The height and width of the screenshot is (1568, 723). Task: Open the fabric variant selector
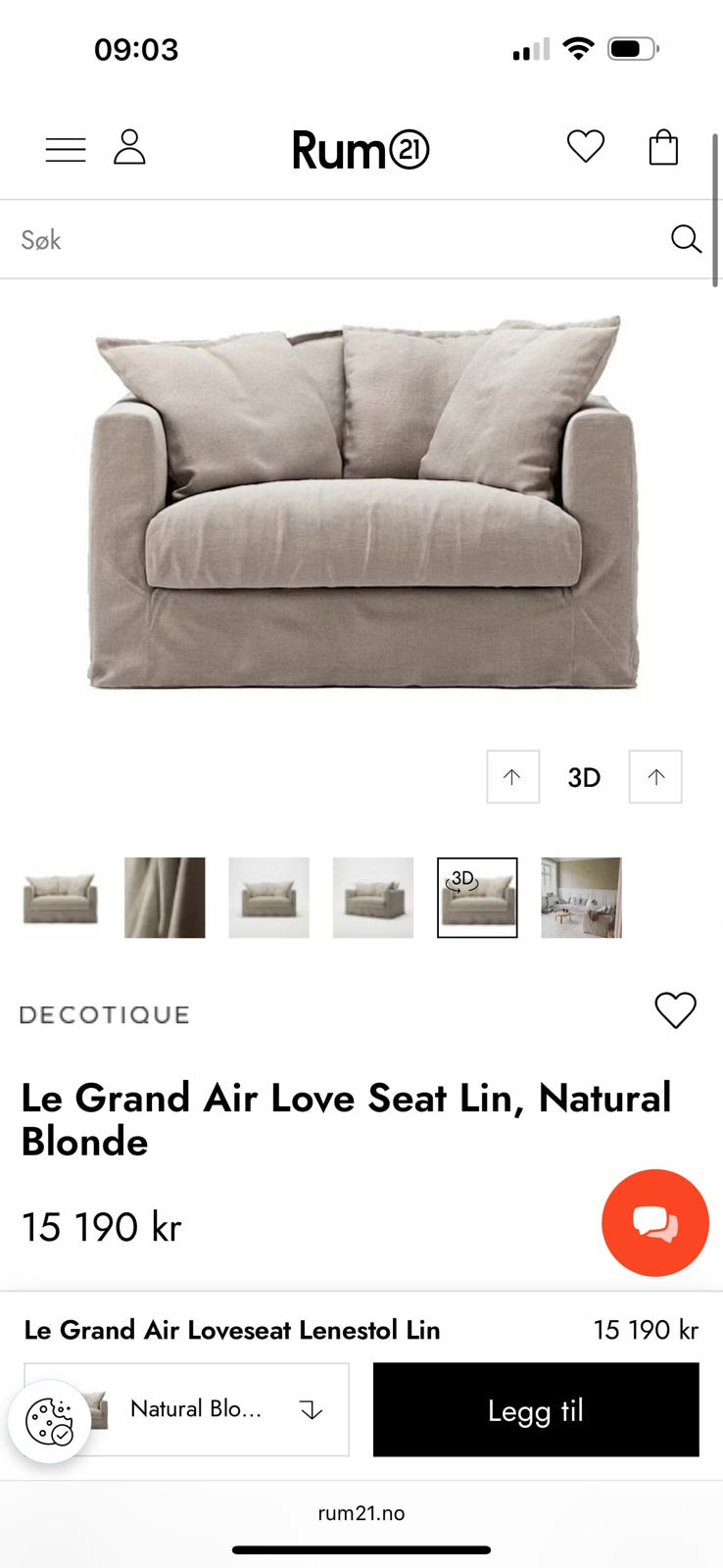click(186, 1409)
